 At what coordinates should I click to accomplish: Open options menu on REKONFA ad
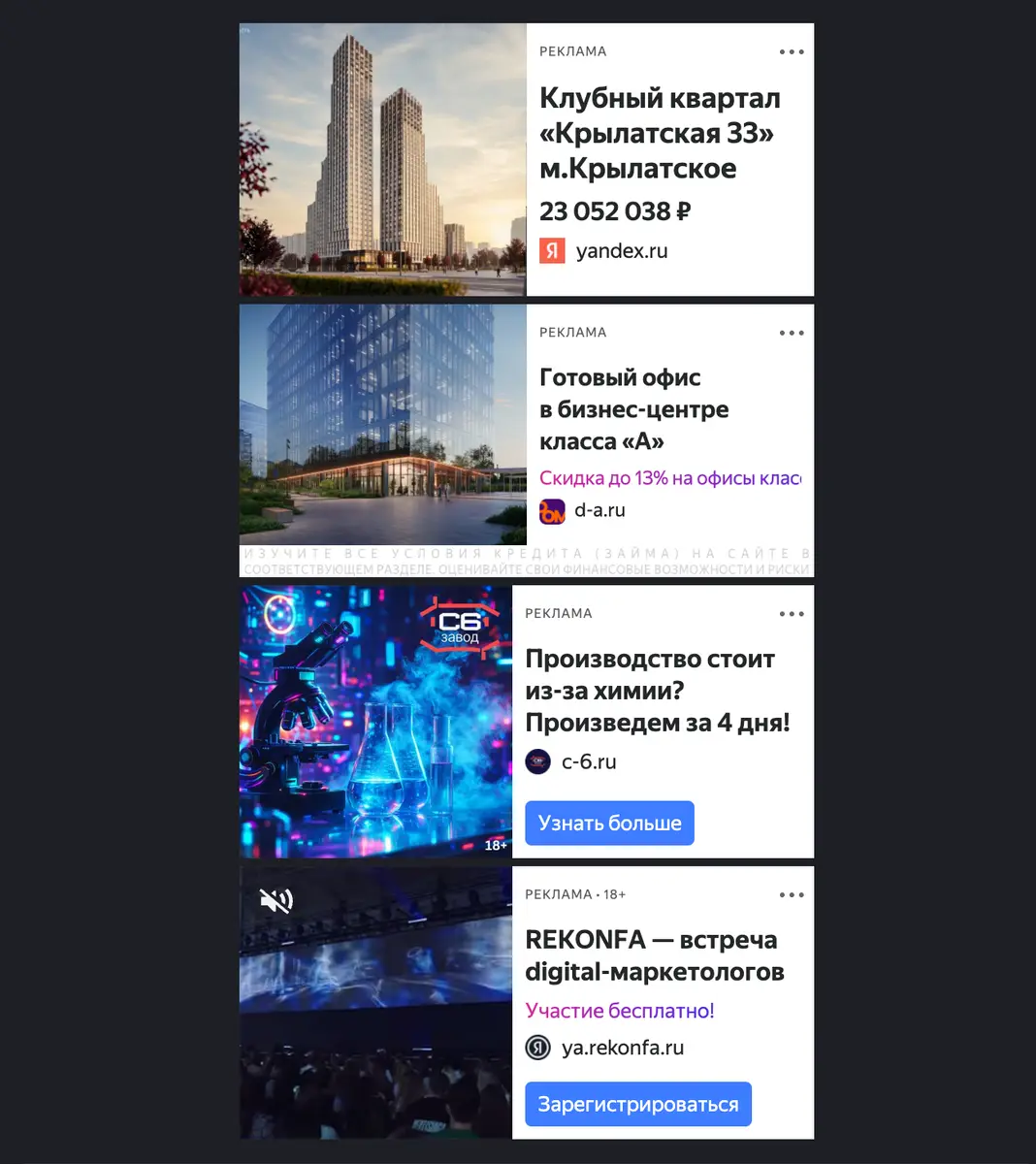(x=792, y=895)
